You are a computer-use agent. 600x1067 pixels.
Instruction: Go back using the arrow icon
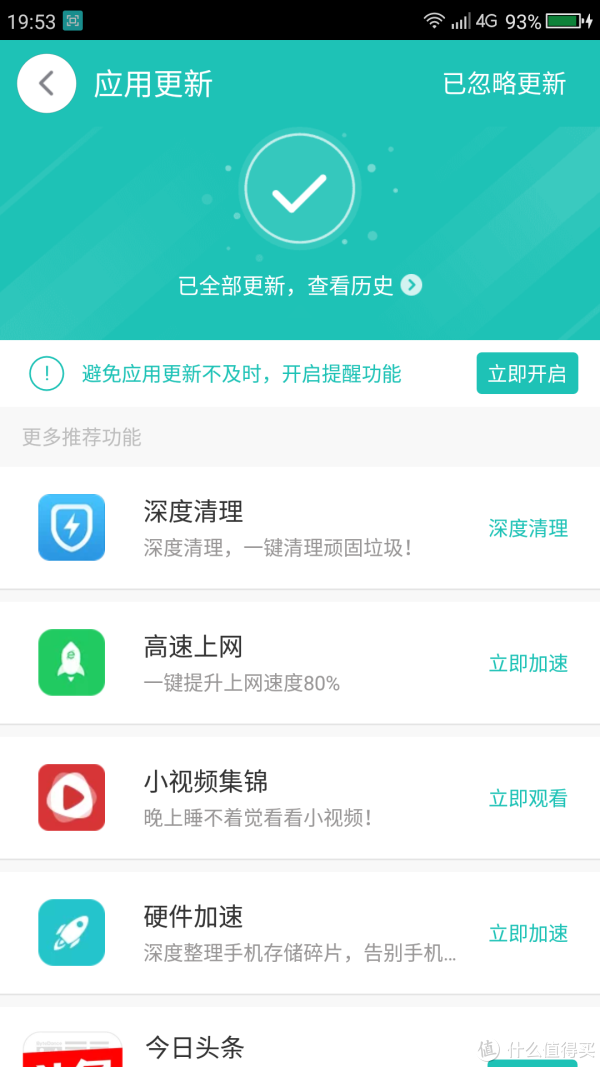46,84
